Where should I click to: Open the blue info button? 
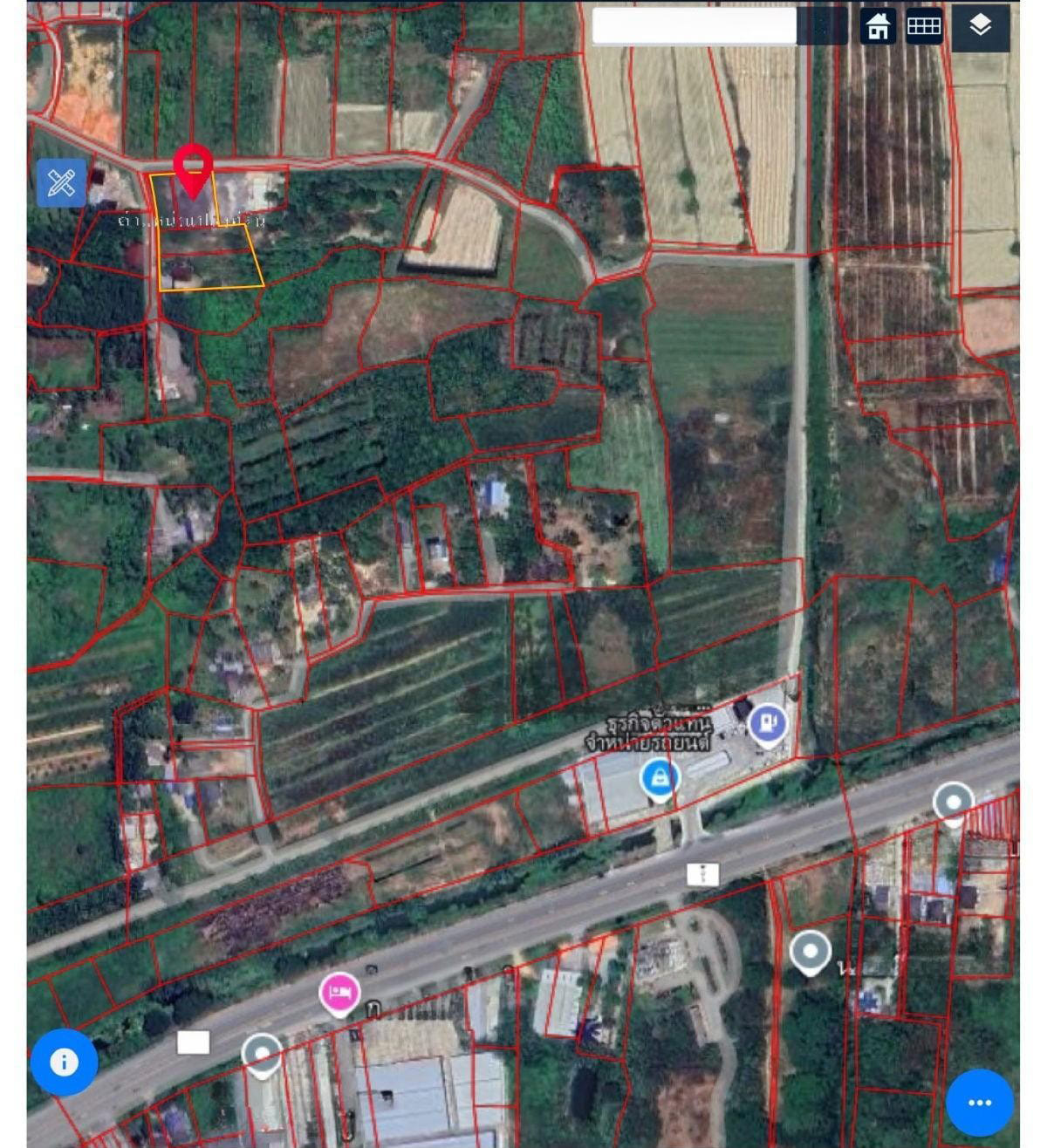pyautogui.click(x=64, y=1062)
